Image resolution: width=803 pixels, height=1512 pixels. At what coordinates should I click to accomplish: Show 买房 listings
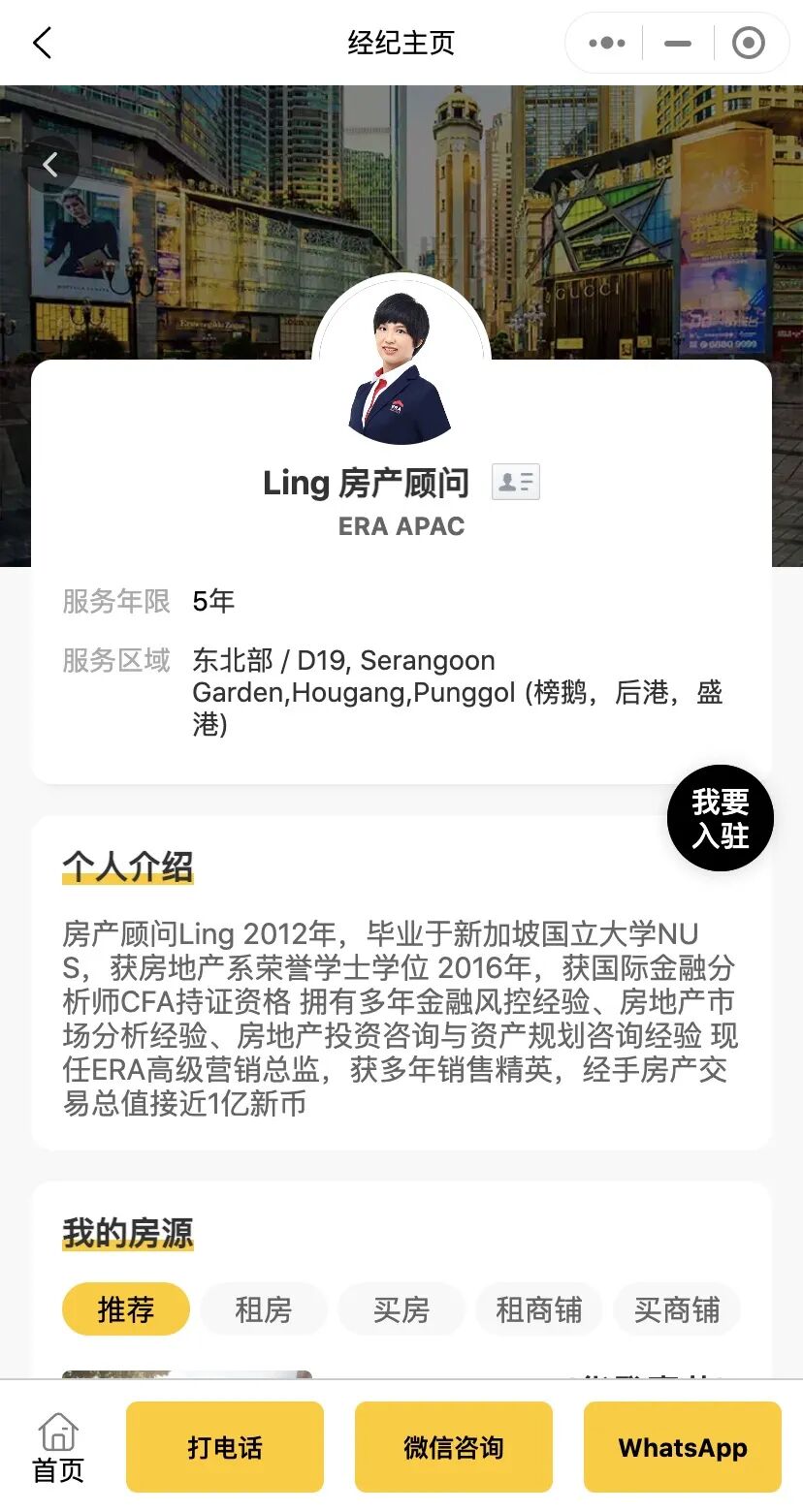[x=401, y=1309]
